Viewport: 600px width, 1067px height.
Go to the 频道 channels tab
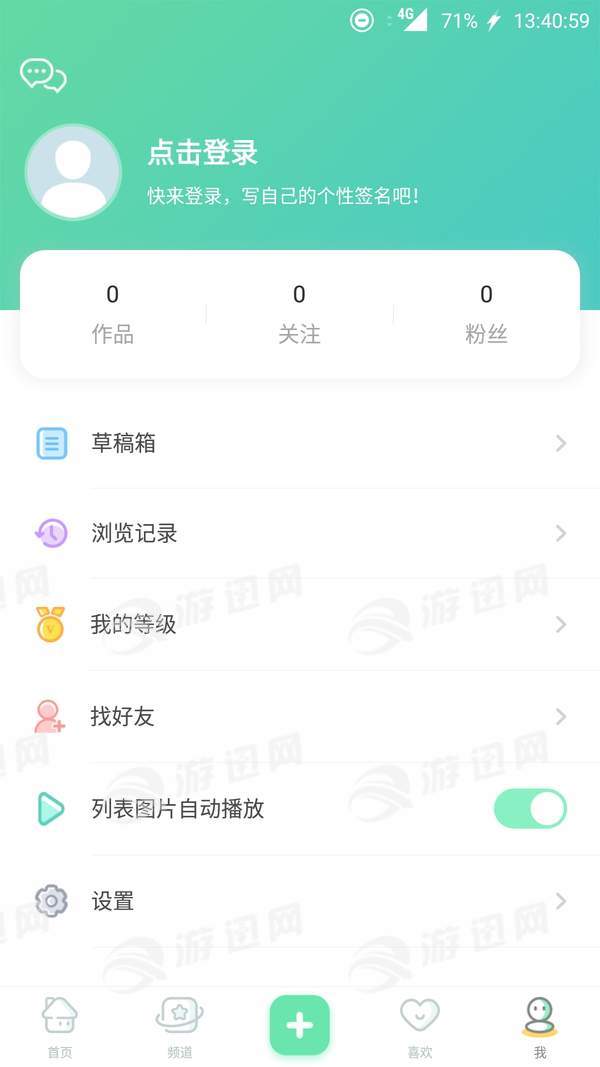[180, 1026]
